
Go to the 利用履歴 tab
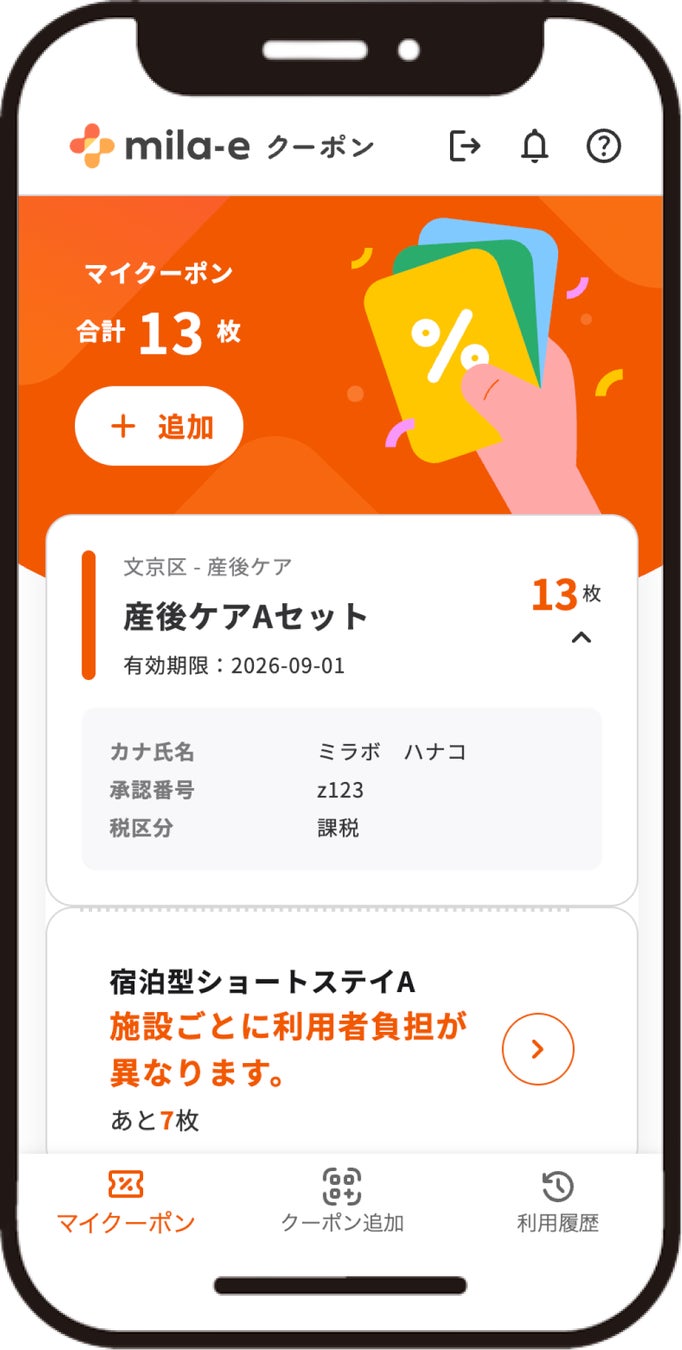pyautogui.click(x=557, y=1200)
